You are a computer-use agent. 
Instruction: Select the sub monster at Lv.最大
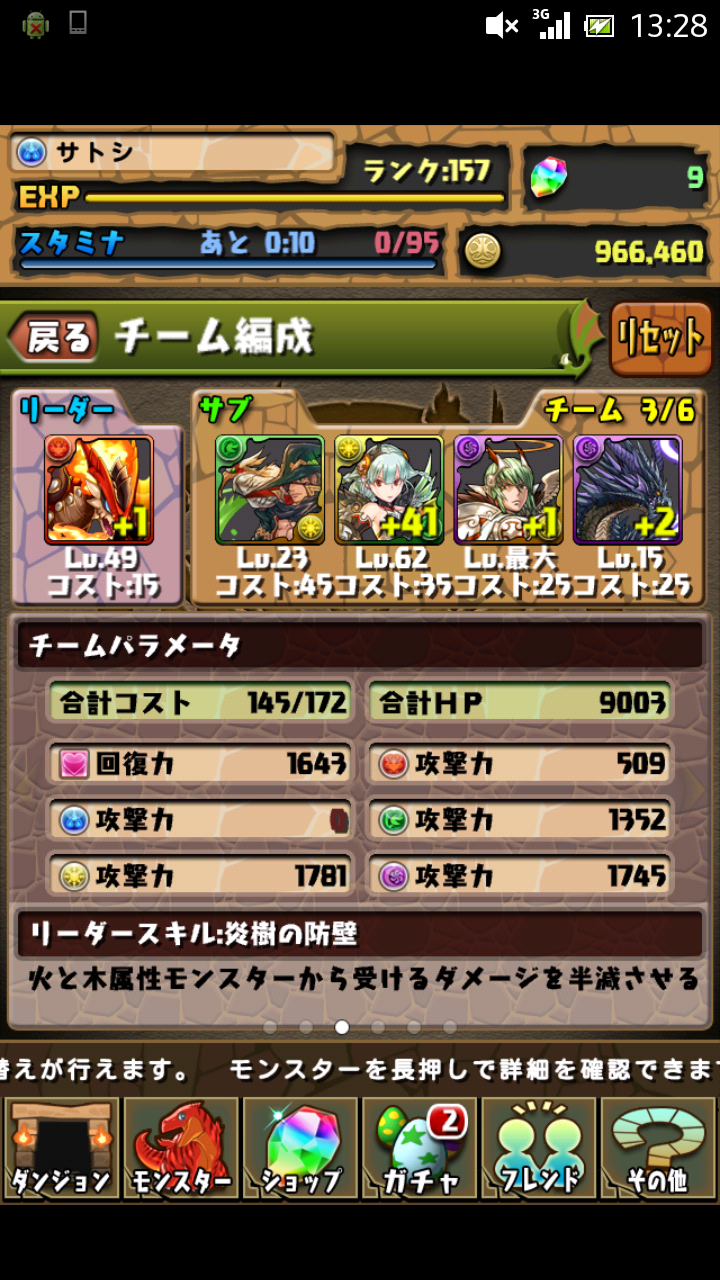tap(508, 489)
